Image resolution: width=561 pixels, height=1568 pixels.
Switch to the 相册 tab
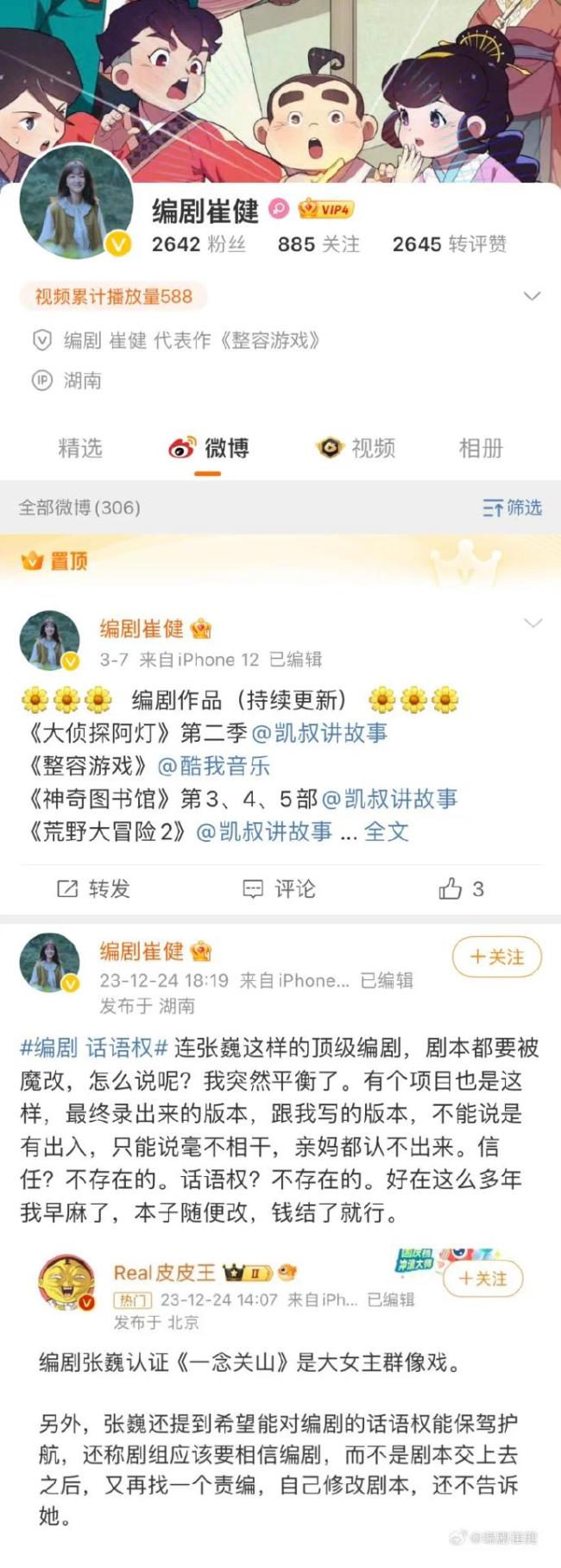481,448
